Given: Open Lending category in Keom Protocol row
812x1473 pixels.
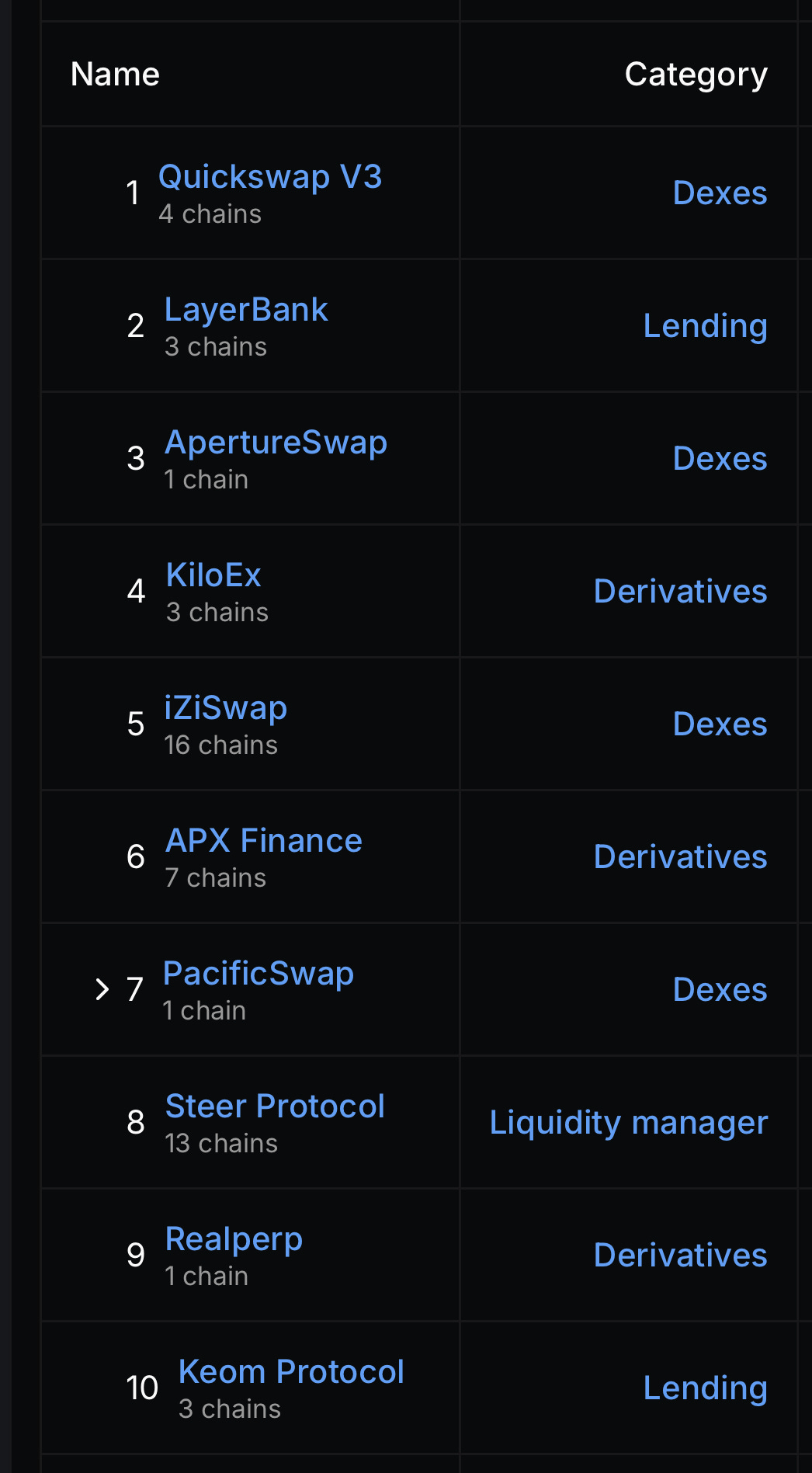Looking at the screenshot, I should point(706,1388).
